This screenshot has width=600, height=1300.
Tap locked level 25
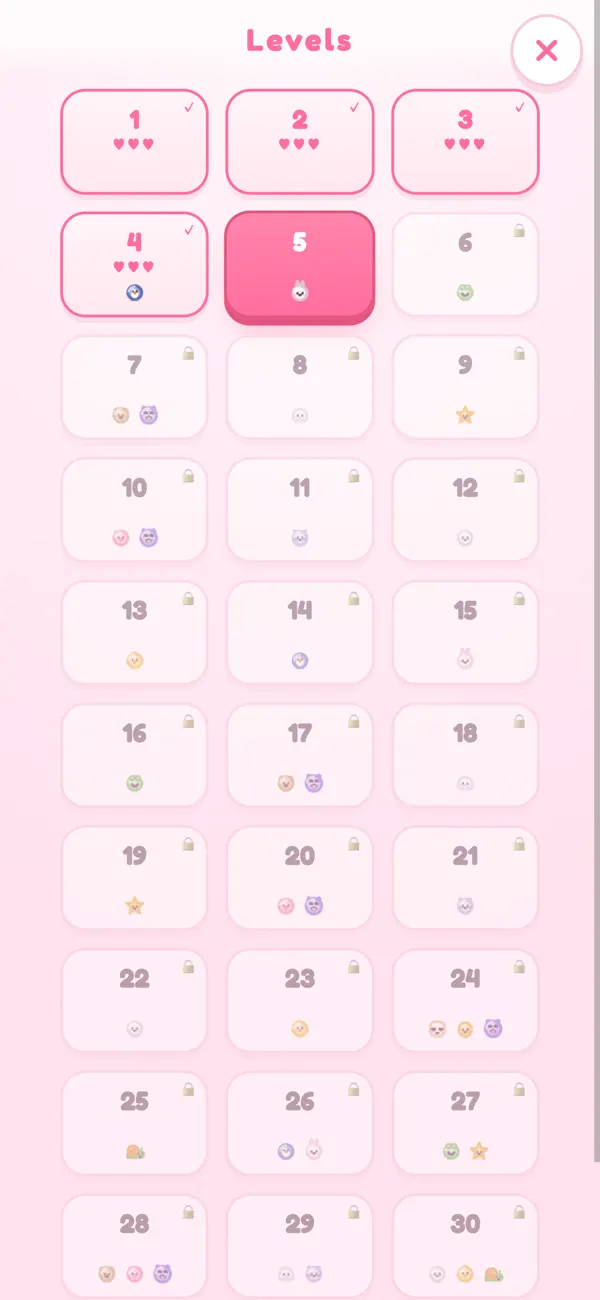click(x=134, y=1123)
